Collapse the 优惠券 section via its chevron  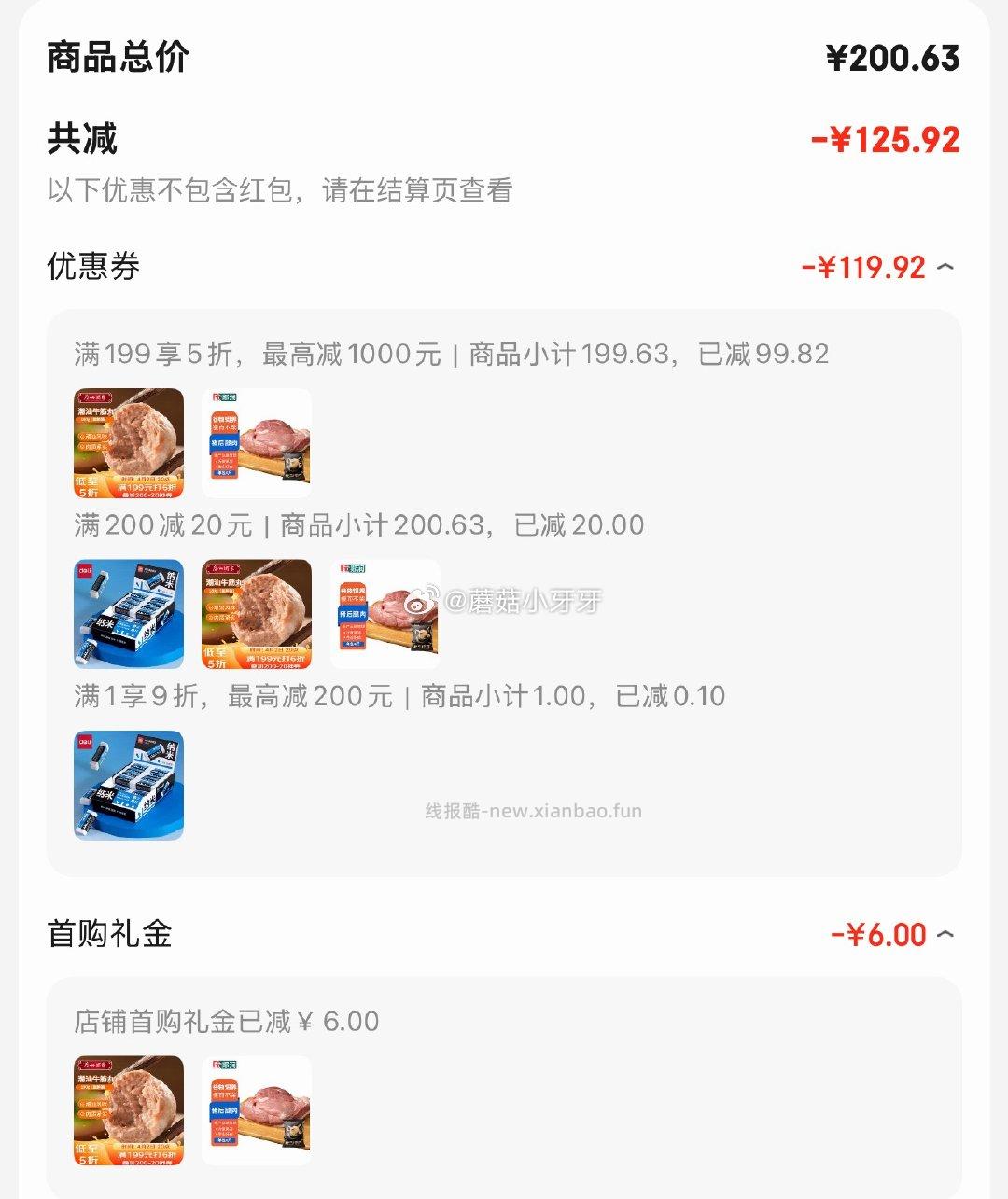945,266
